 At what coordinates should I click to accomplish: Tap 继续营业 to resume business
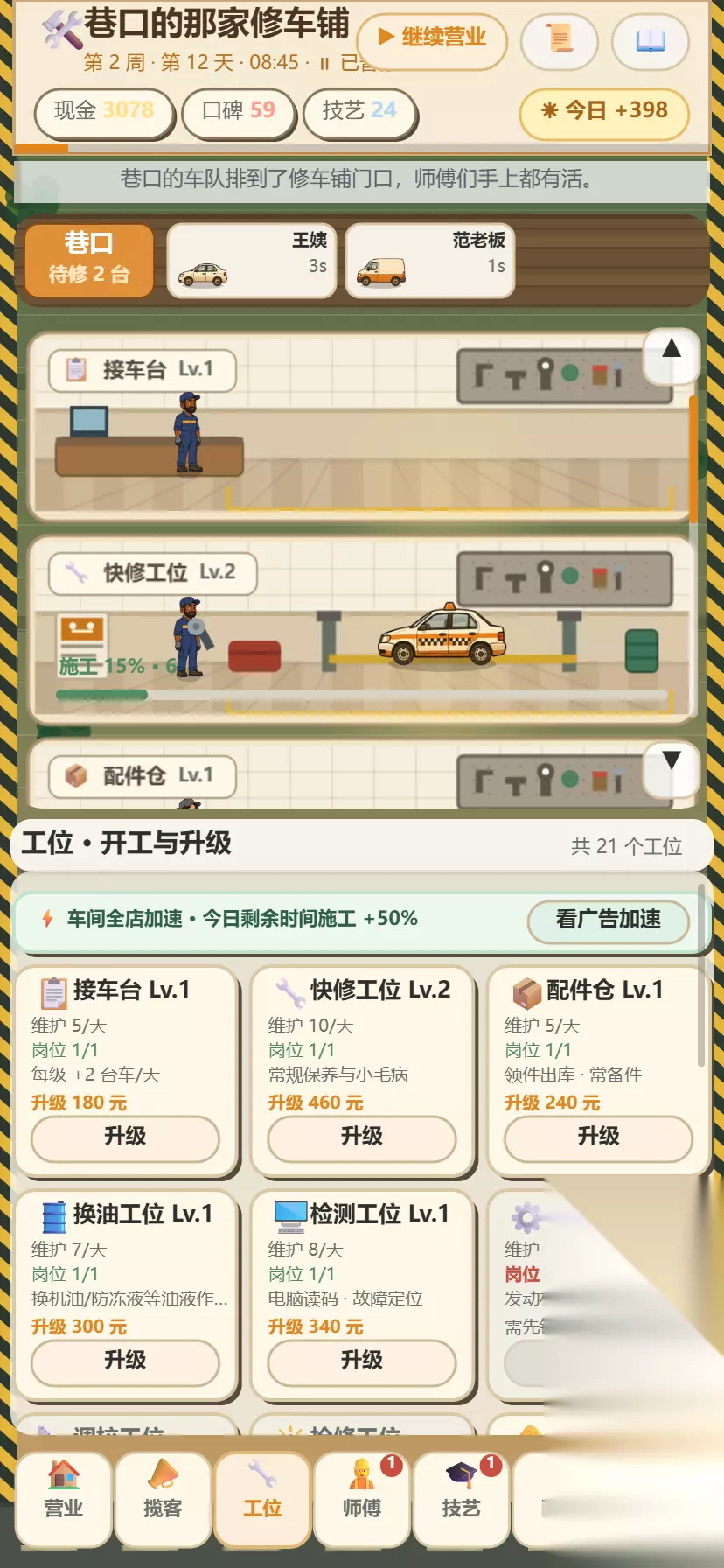click(x=432, y=39)
